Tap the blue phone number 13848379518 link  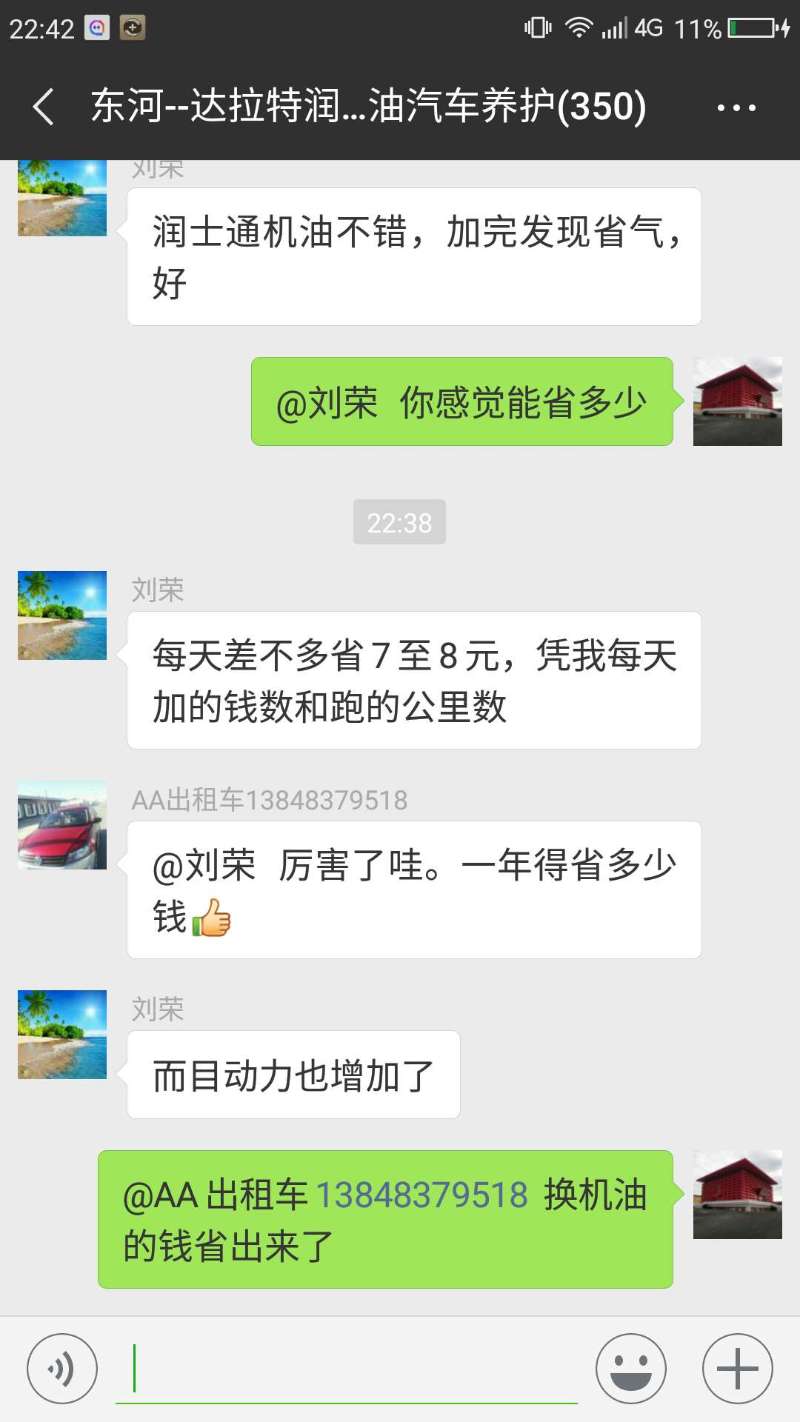click(422, 1196)
